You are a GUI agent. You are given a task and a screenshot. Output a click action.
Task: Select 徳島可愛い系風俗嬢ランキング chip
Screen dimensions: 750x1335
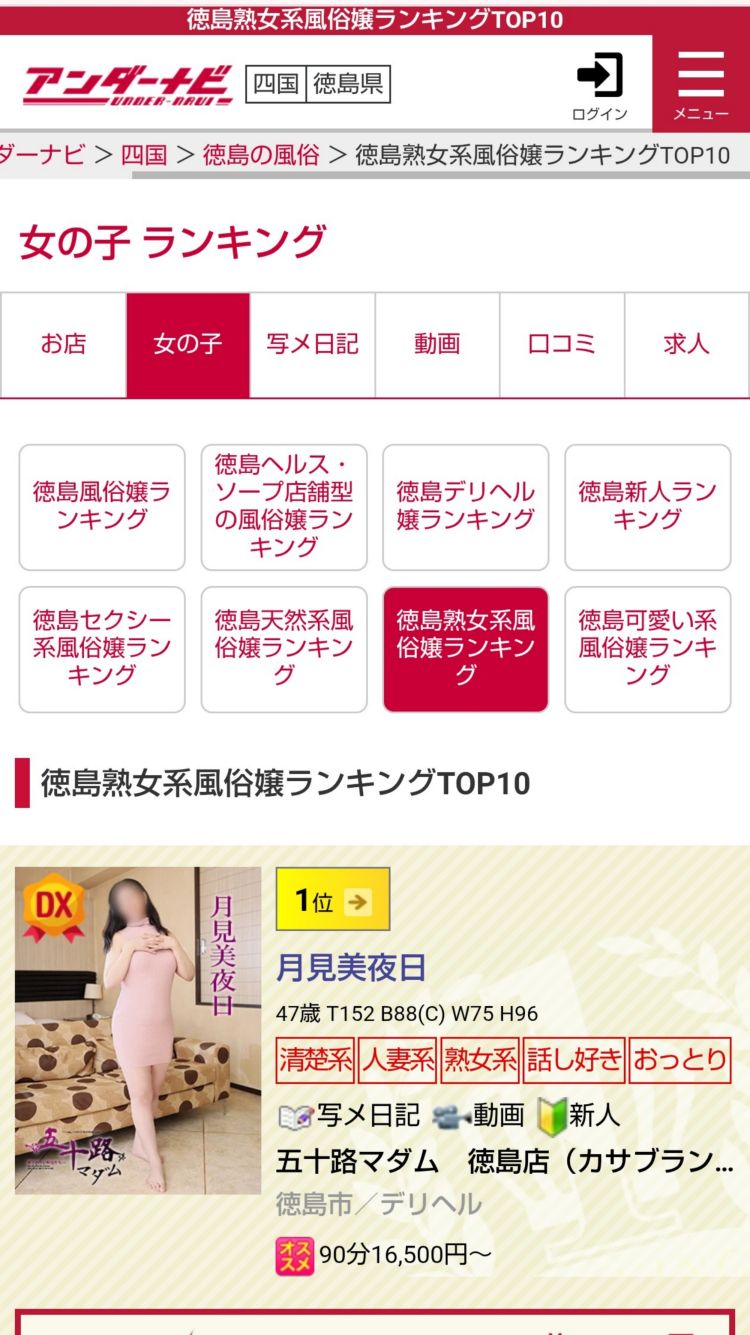click(x=648, y=649)
